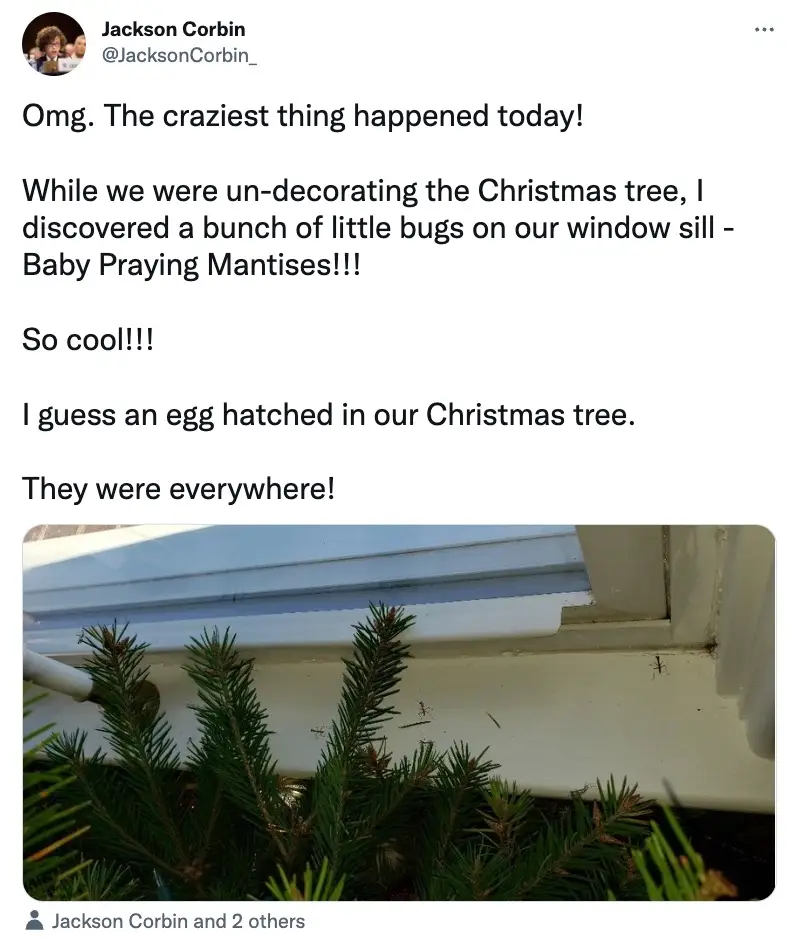Open Jackson Corbin's profile picture
The height and width of the screenshot is (942, 789).
pos(54,45)
